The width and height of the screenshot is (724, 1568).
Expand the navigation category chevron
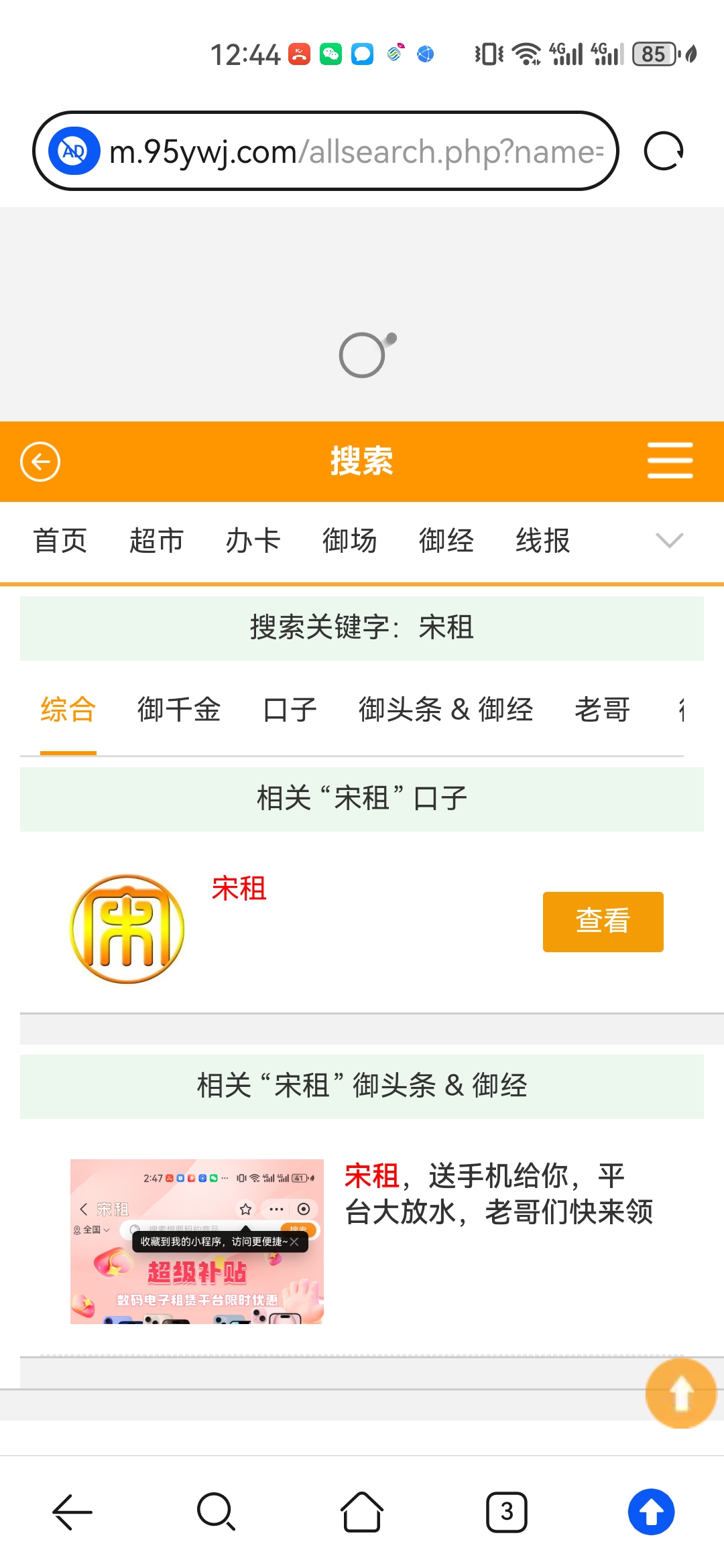pos(669,540)
